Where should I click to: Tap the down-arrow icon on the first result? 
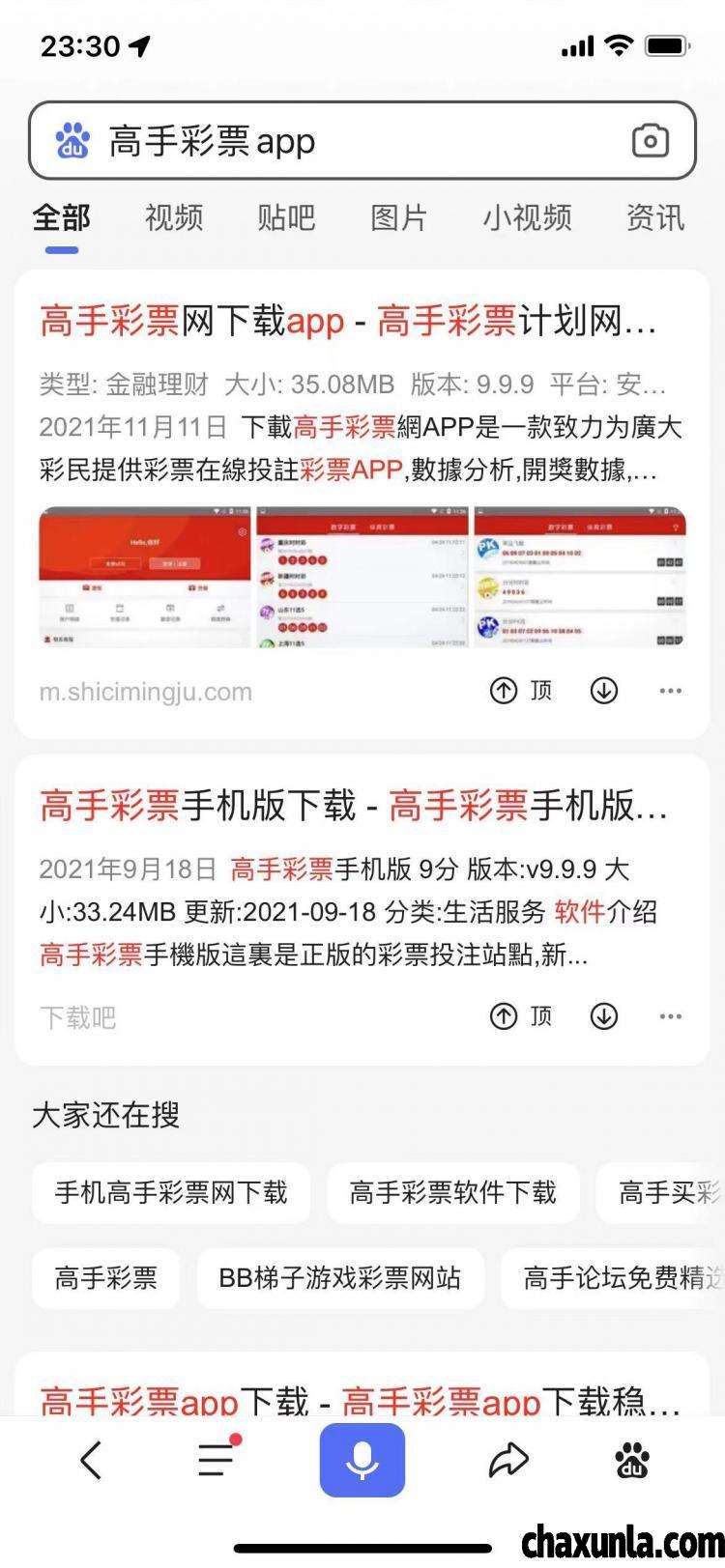(x=603, y=690)
